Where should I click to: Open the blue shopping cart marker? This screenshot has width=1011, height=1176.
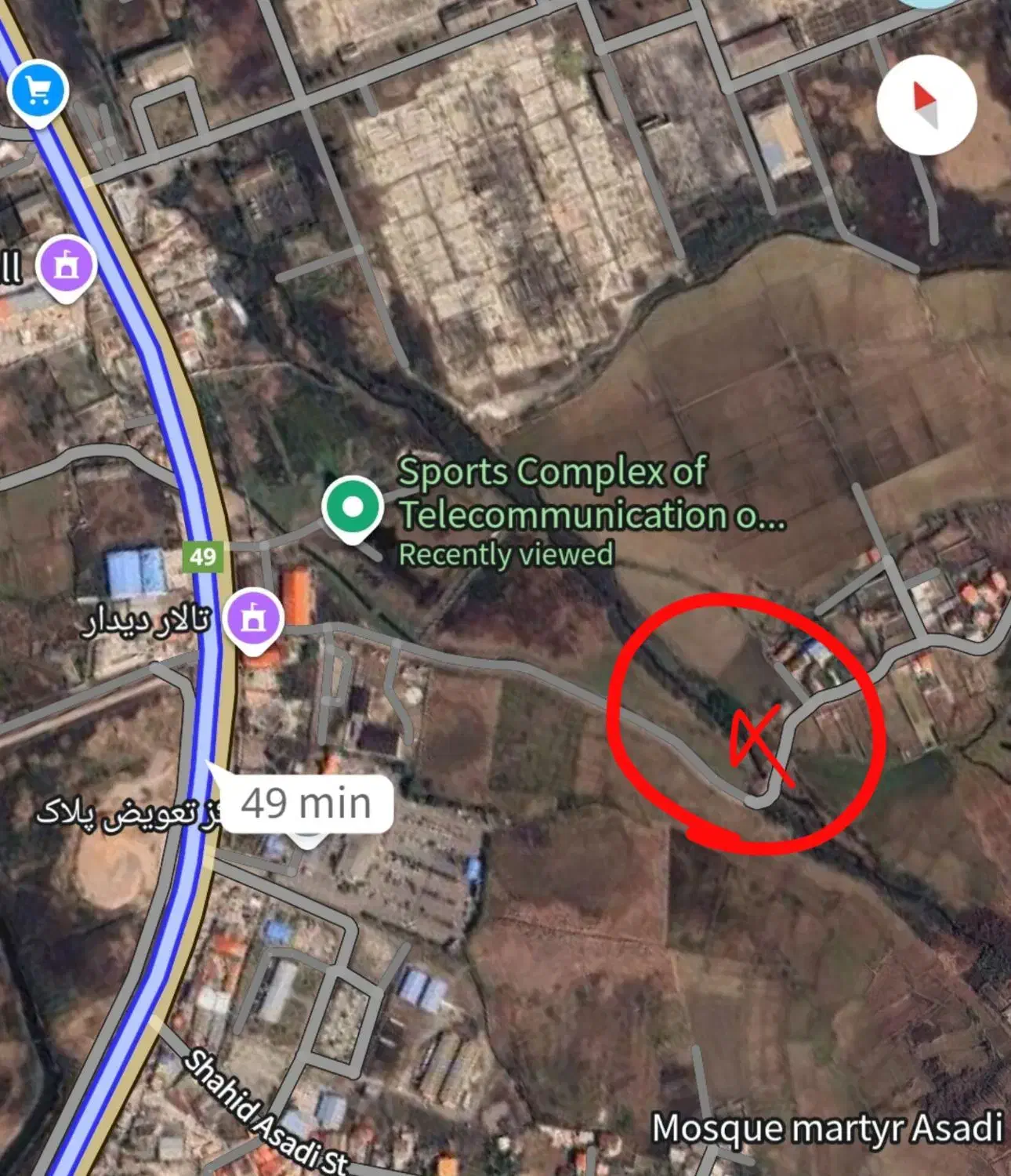point(38,93)
